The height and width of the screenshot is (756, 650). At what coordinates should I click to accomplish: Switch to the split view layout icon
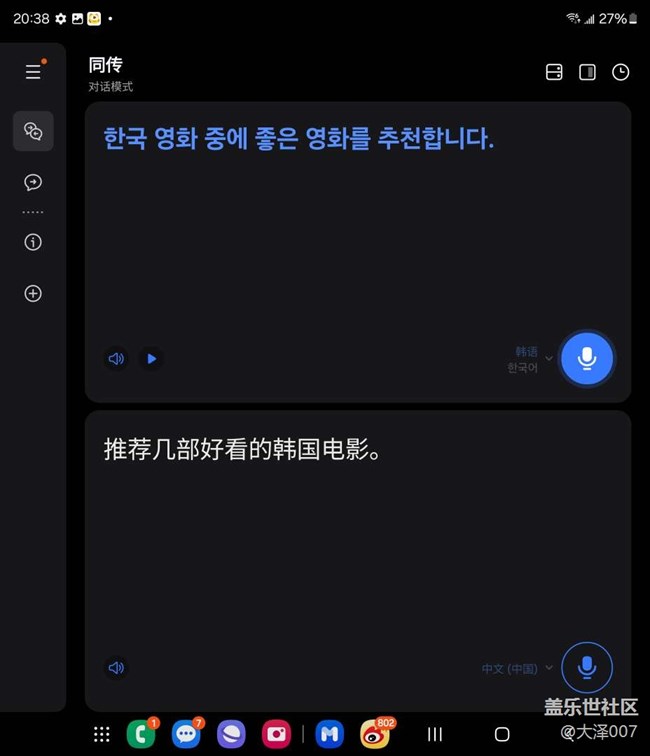554,72
